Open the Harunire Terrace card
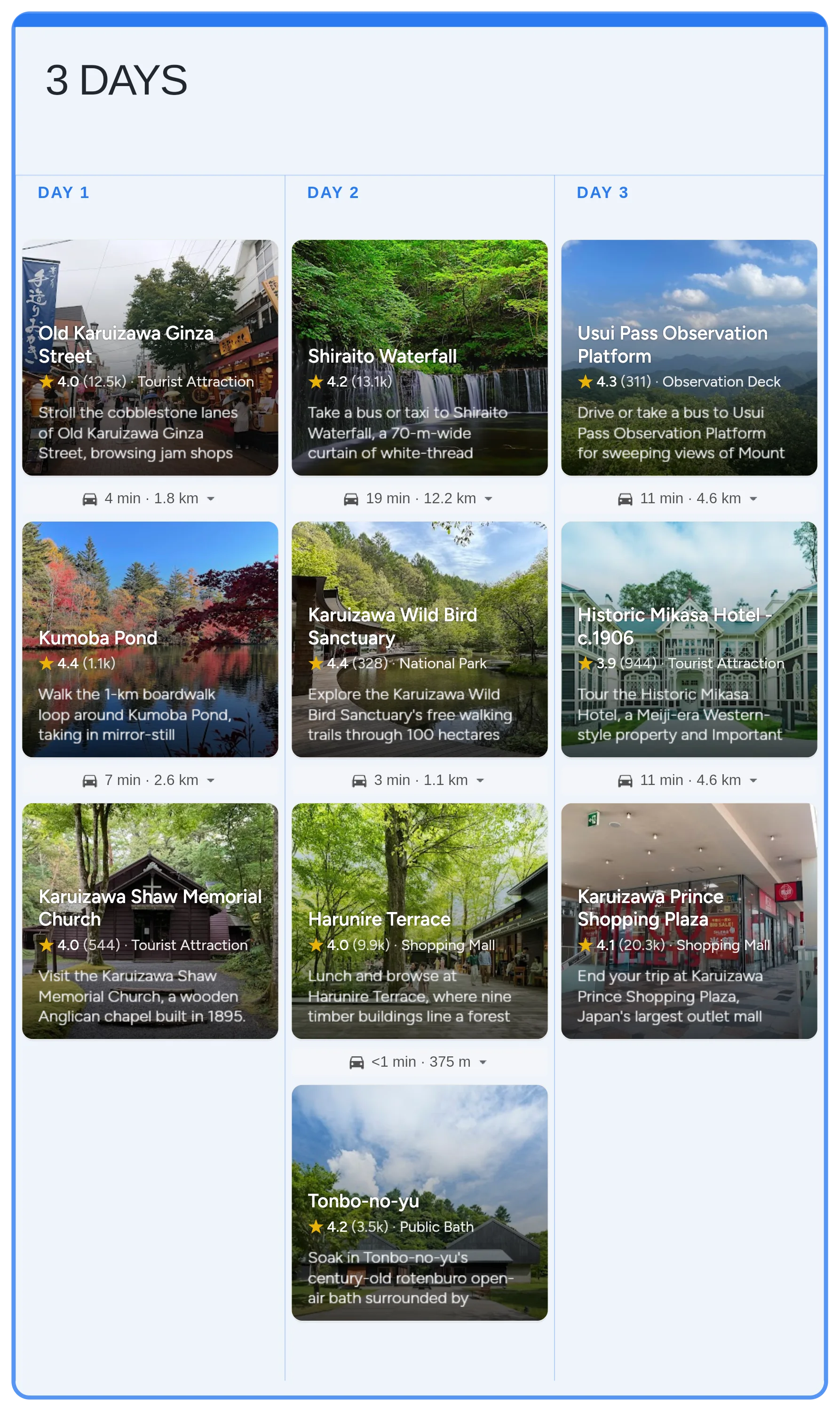This screenshot has height=1411, width=840. pyautogui.click(x=420, y=920)
